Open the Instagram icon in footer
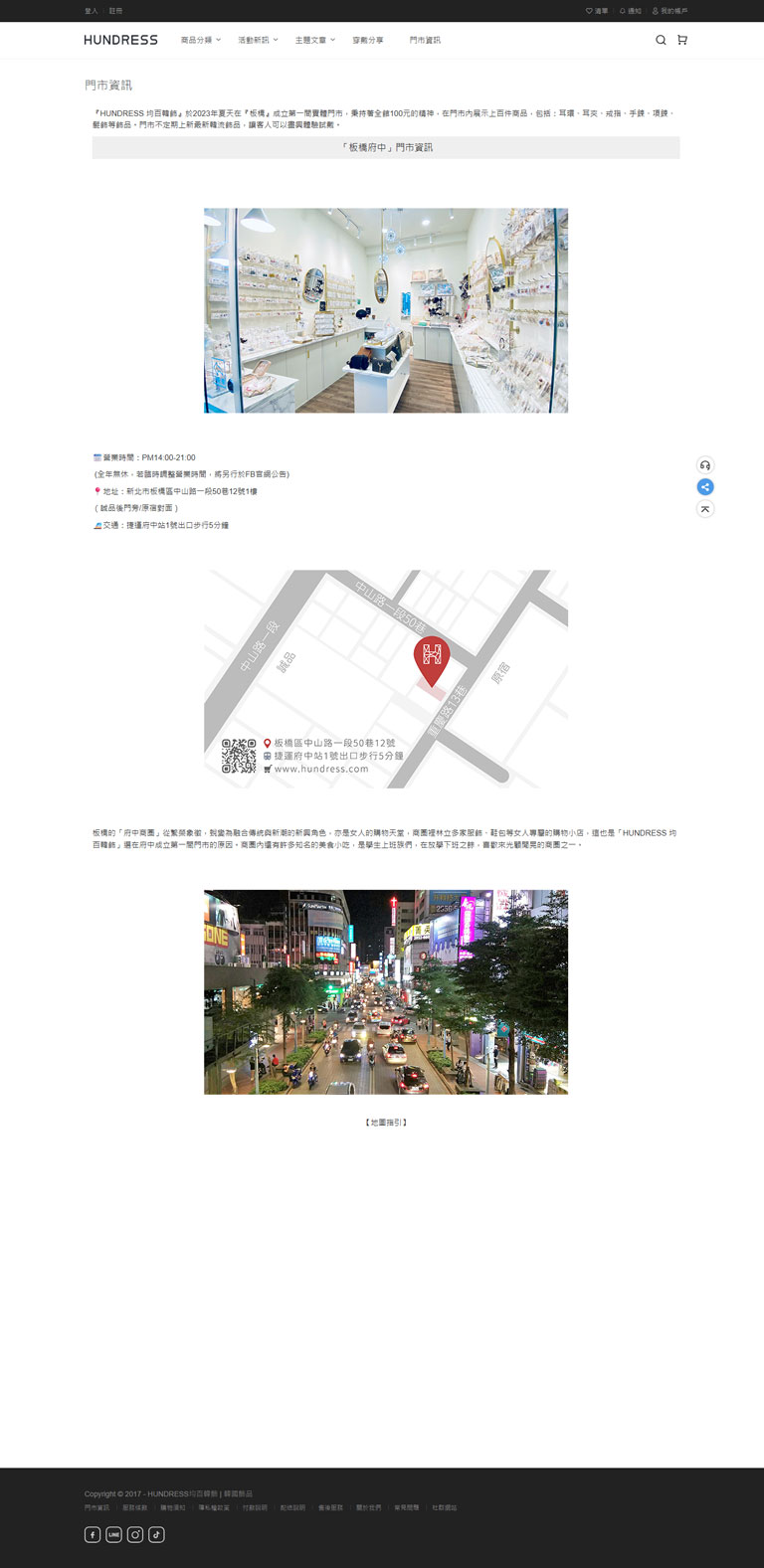This screenshot has width=764, height=1568. [x=135, y=1535]
